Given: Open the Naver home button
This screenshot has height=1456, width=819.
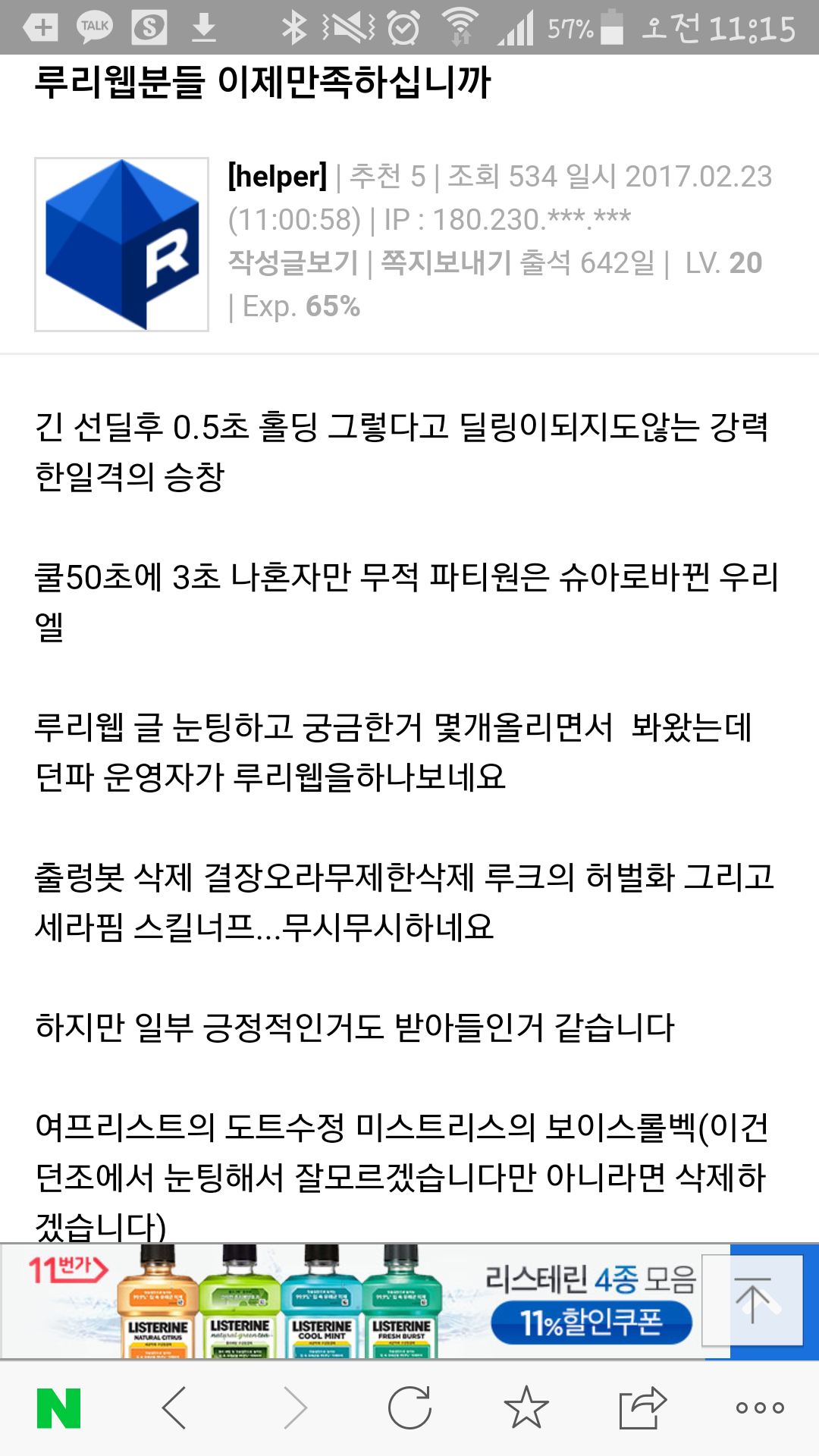Looking at the screenshot, I should [58, 1408].
